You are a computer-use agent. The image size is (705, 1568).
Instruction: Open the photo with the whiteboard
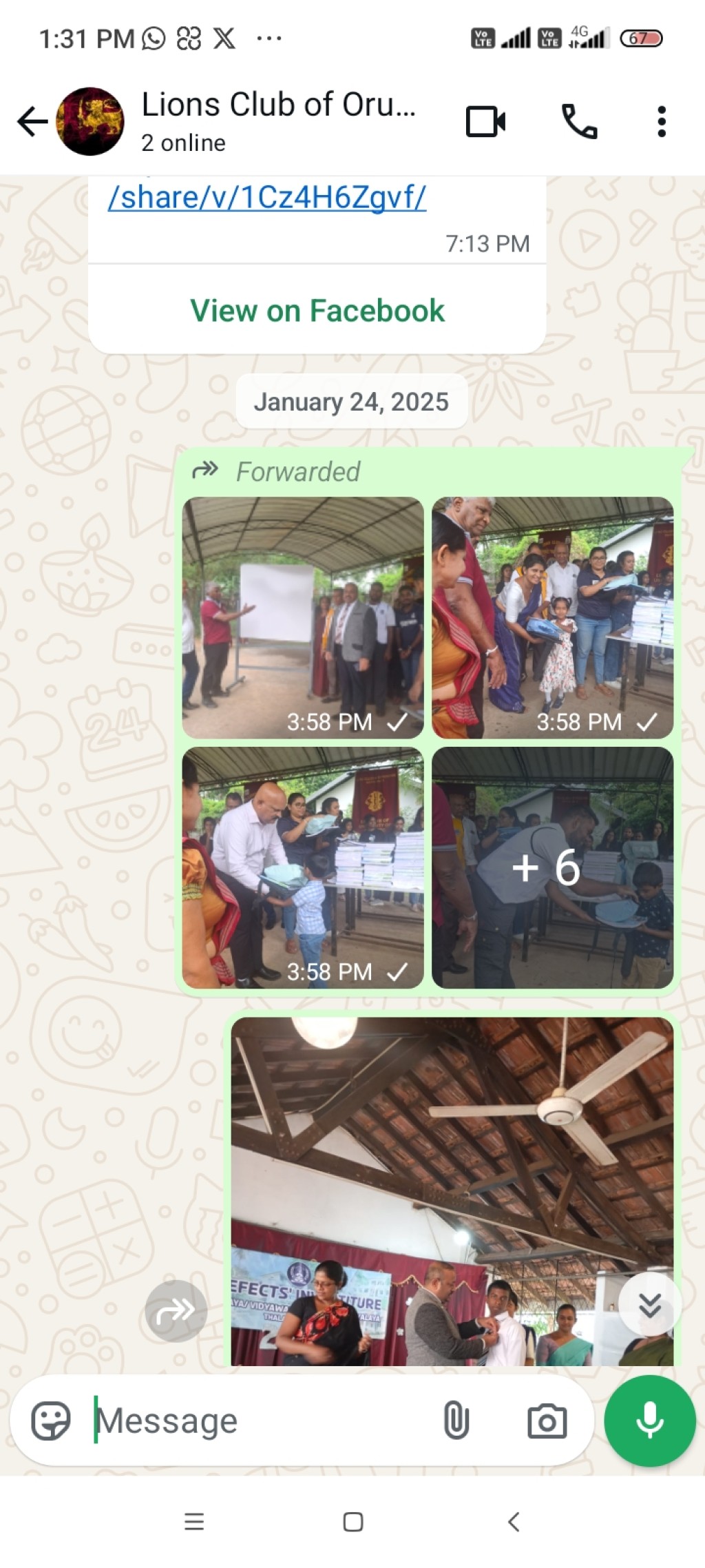303,617
